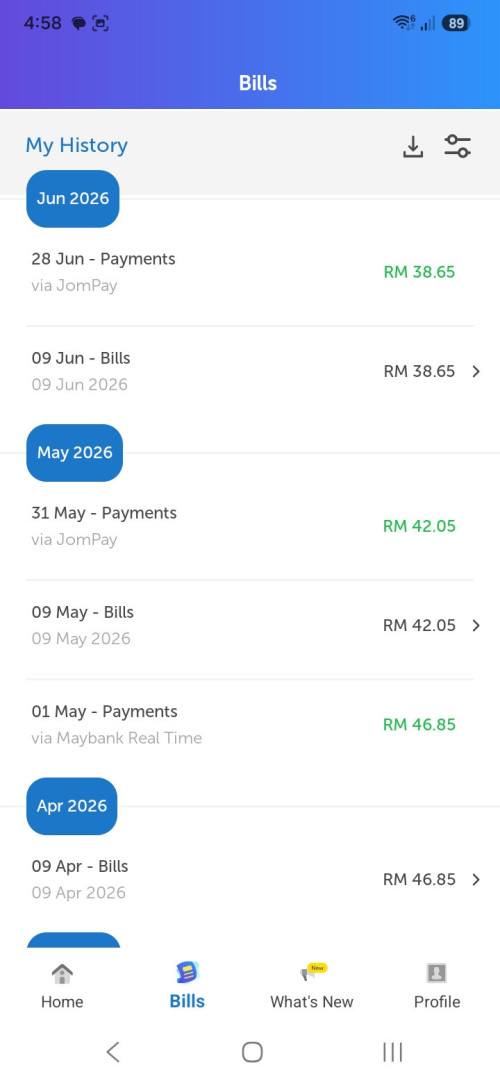This screenshot has height=1083, width=500.
Task: Open the 09 Apr bill entry
Action: click(250, 879)
